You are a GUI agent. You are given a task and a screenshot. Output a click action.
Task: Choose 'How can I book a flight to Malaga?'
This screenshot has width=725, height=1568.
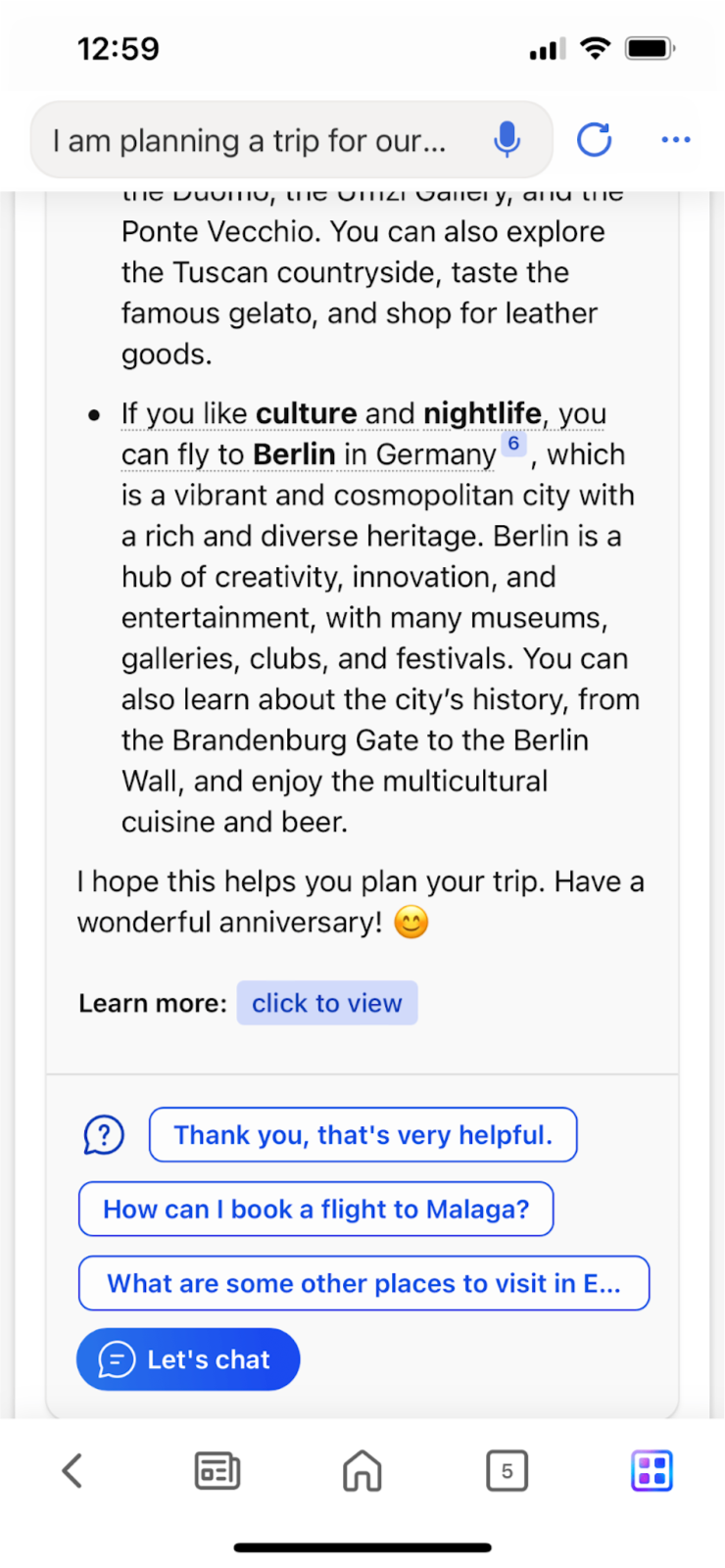(x=316, y=1210)
